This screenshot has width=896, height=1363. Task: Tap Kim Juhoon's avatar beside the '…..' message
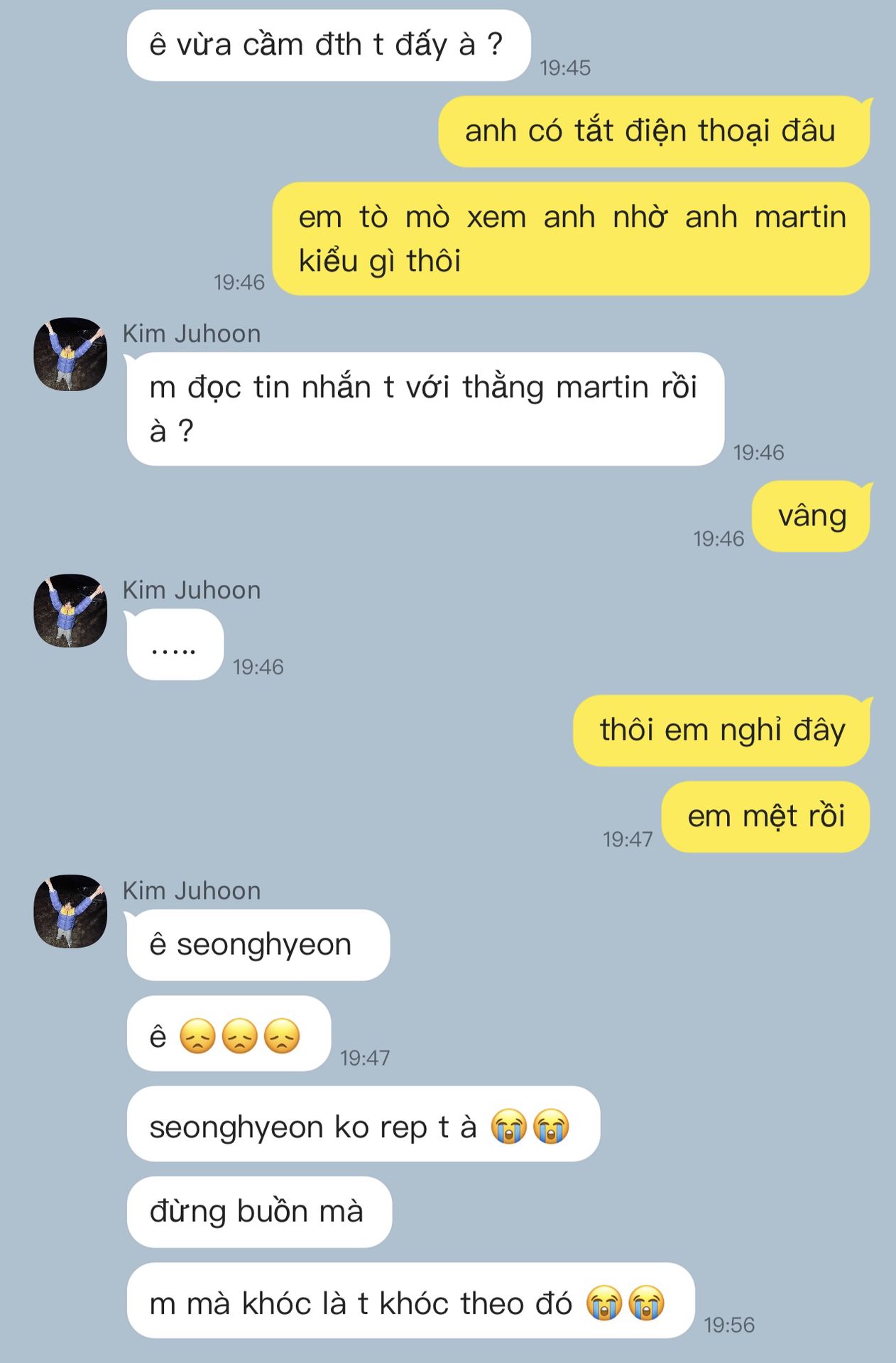(x=70, y=611)
